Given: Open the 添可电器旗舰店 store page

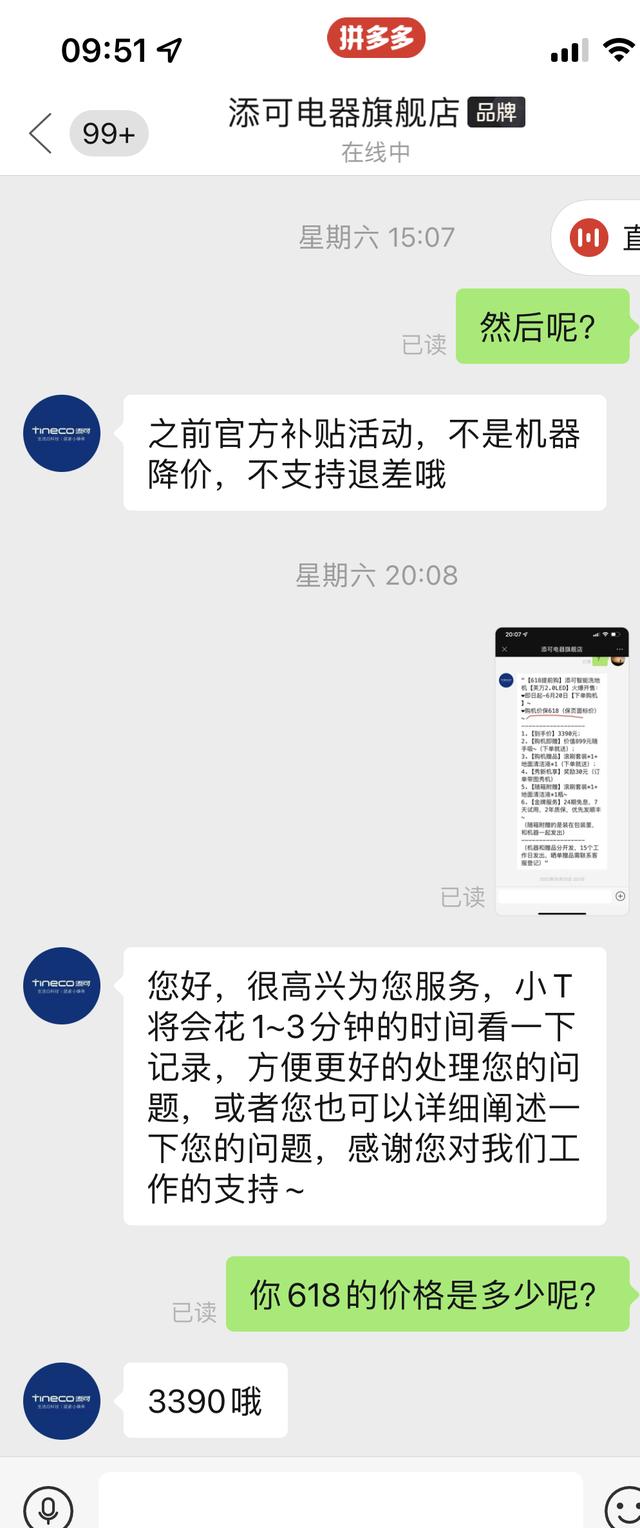Looking at the screenshot, I should coord(343,114).
